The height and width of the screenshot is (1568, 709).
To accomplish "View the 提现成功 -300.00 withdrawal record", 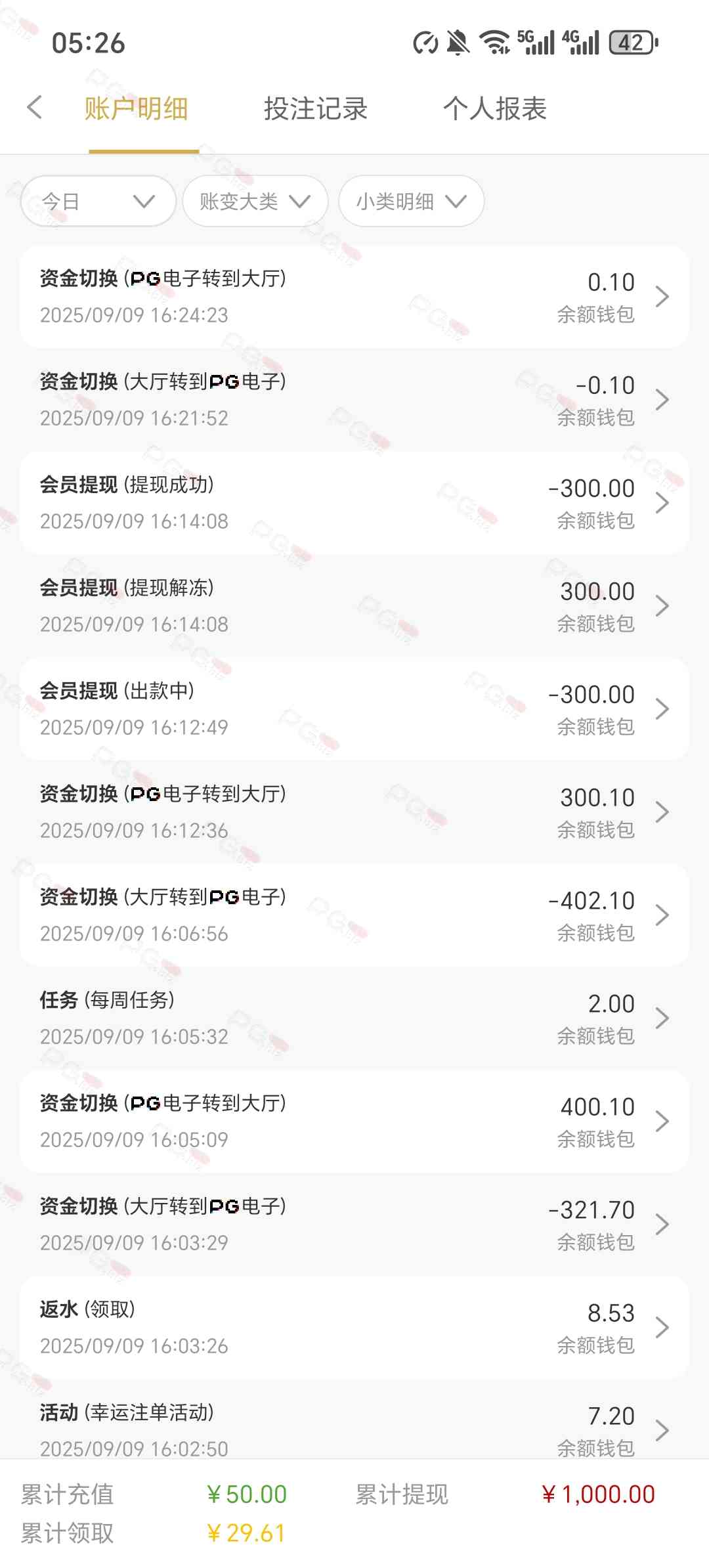I will [354, 503].
